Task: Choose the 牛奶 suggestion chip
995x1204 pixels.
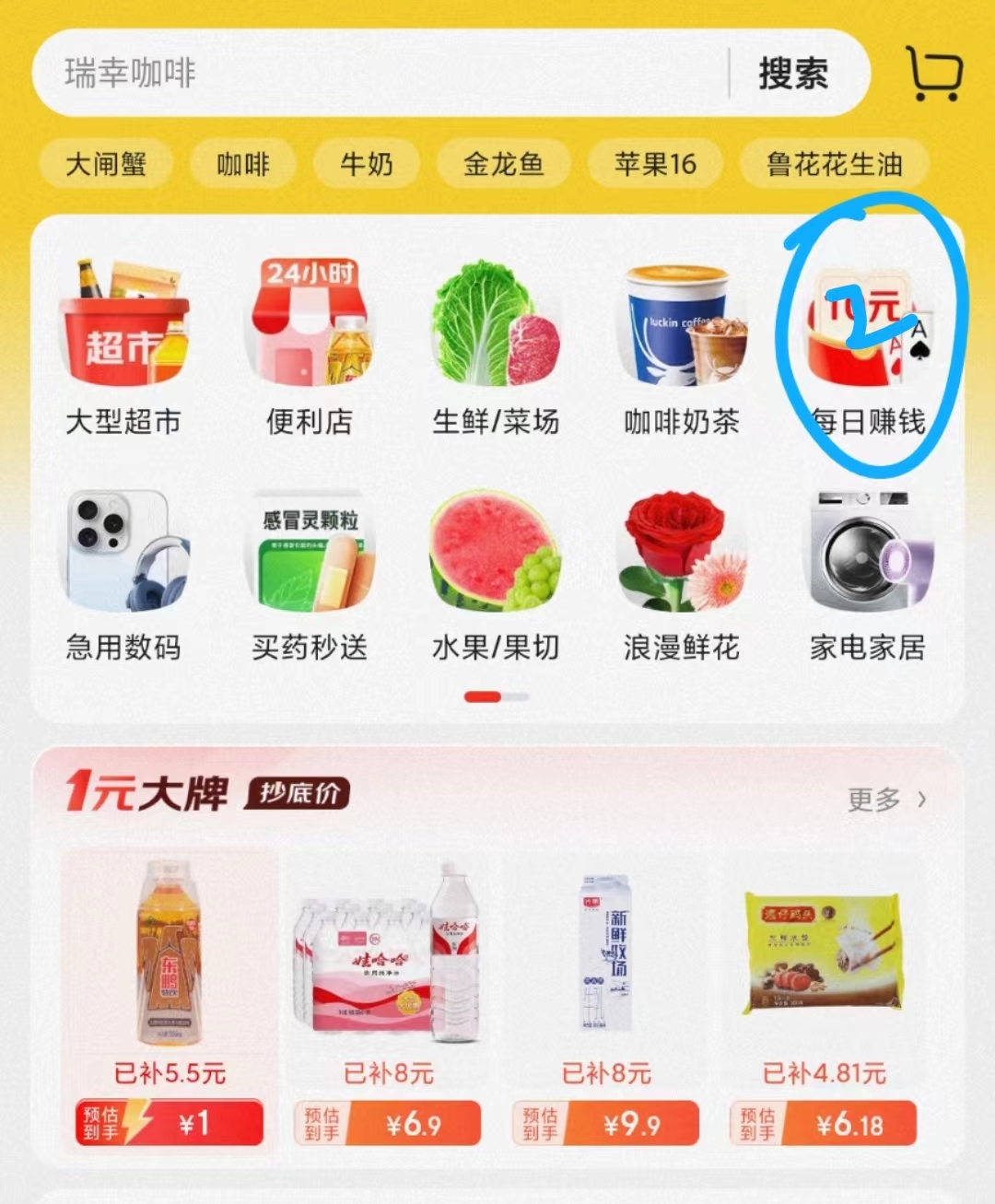Action: (x=367, y=165)
